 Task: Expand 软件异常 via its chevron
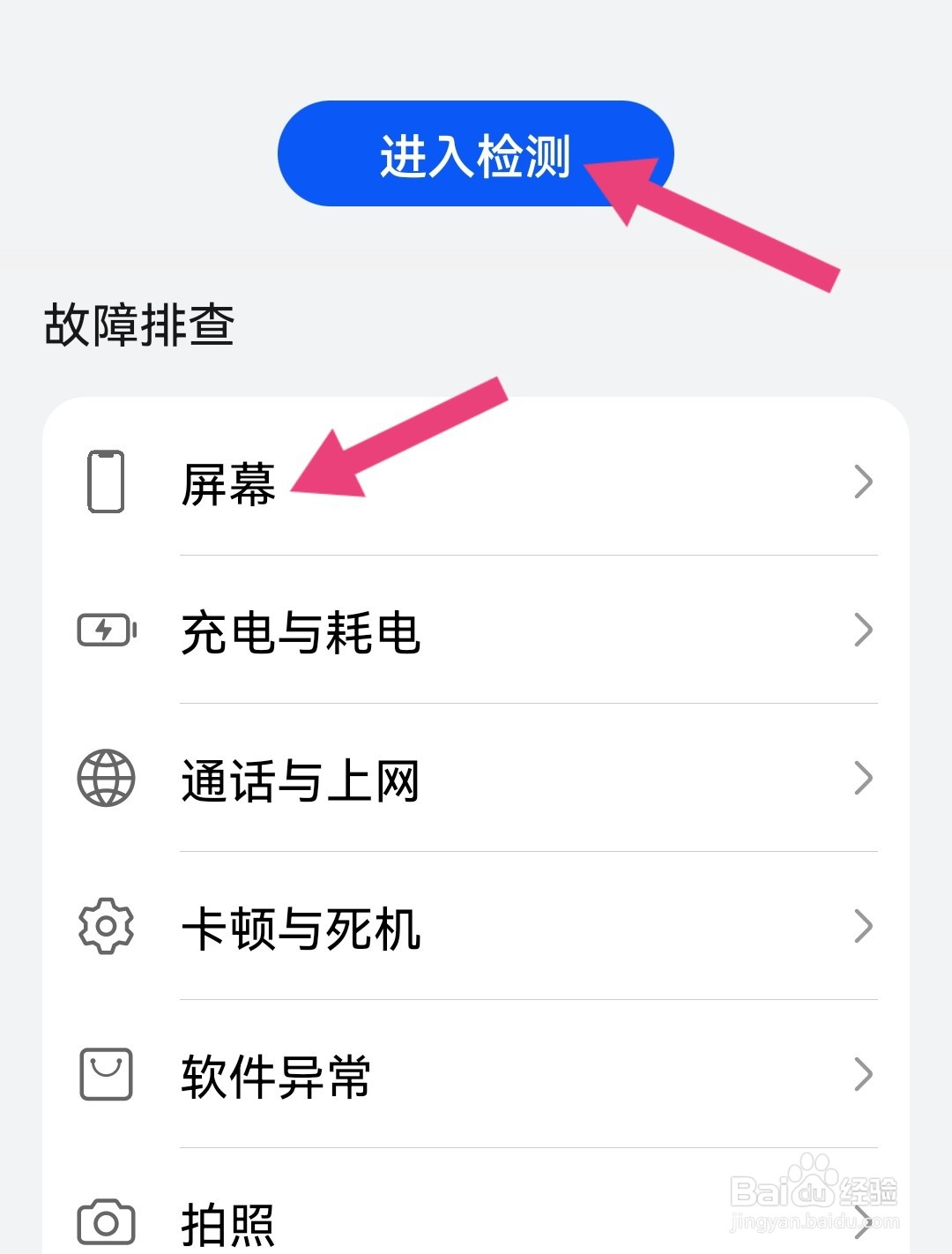[864, 1073]
